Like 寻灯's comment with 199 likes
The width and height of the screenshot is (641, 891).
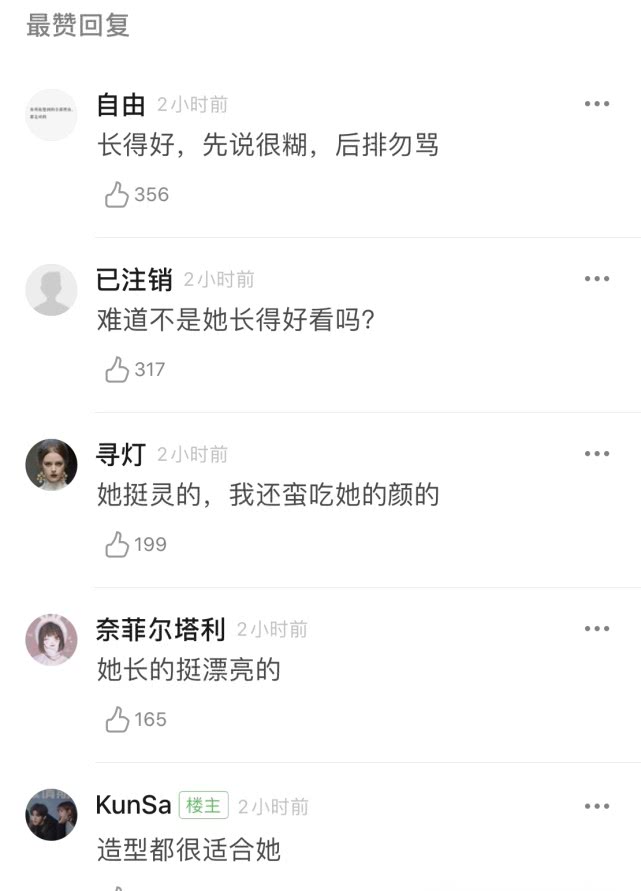coord(118,545)
